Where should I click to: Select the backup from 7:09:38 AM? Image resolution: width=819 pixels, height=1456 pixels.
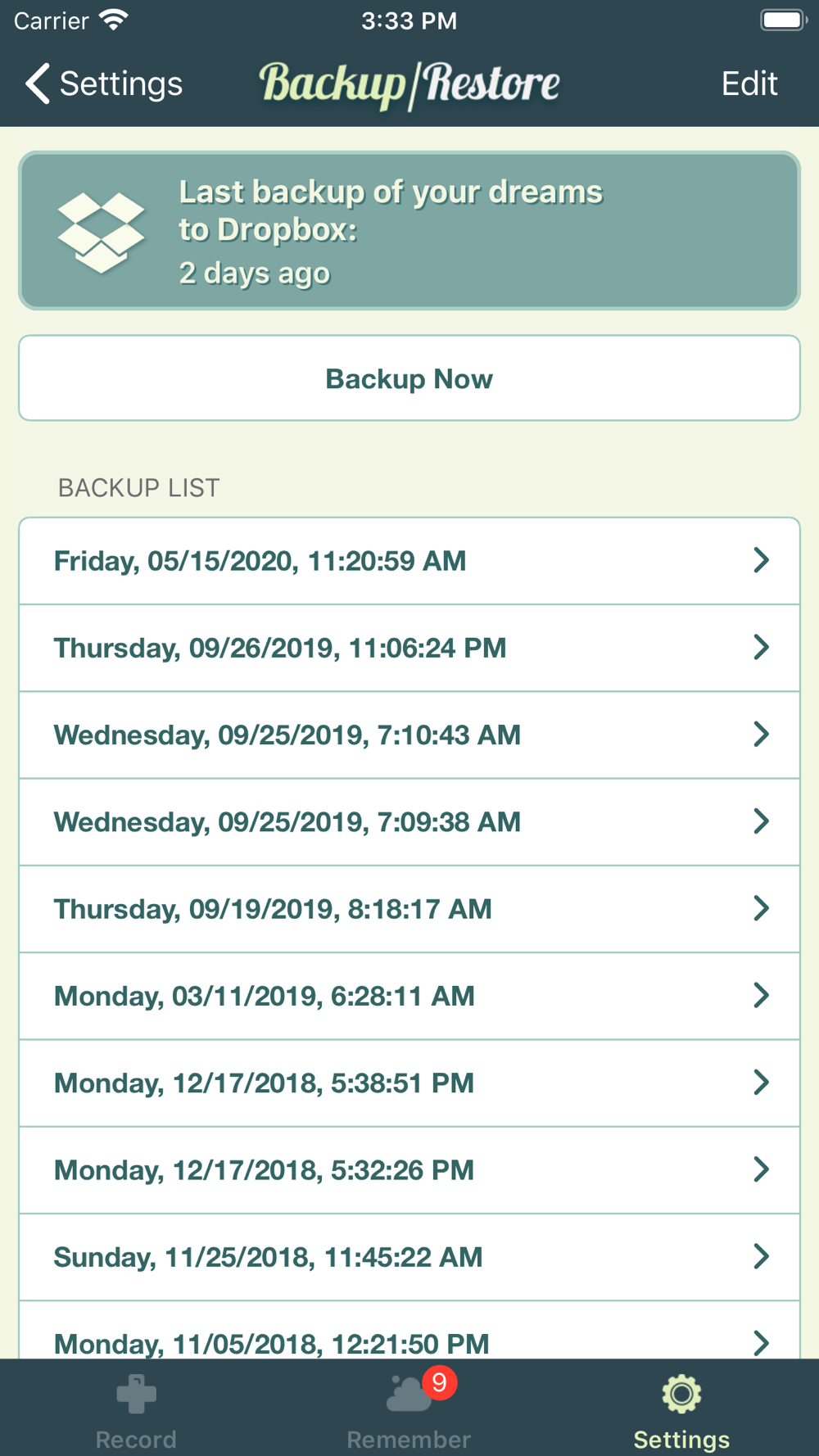coord(409,822)
